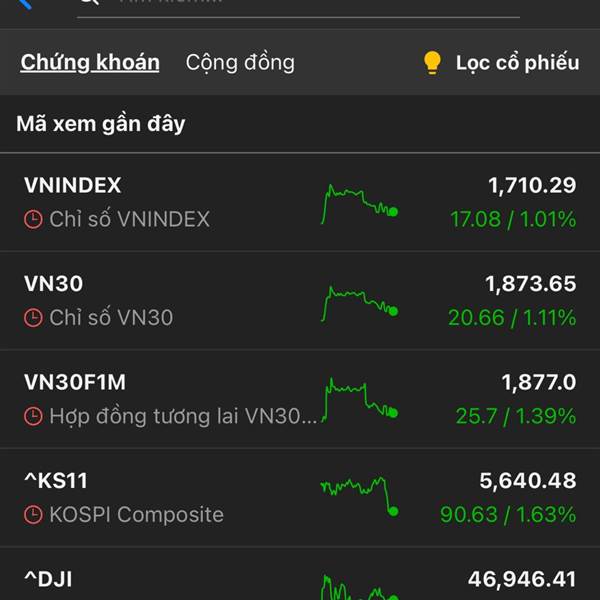The height and width of the screenshot is (600, 600).
Task: Open the VN30 index row
Action: (300, 300)
